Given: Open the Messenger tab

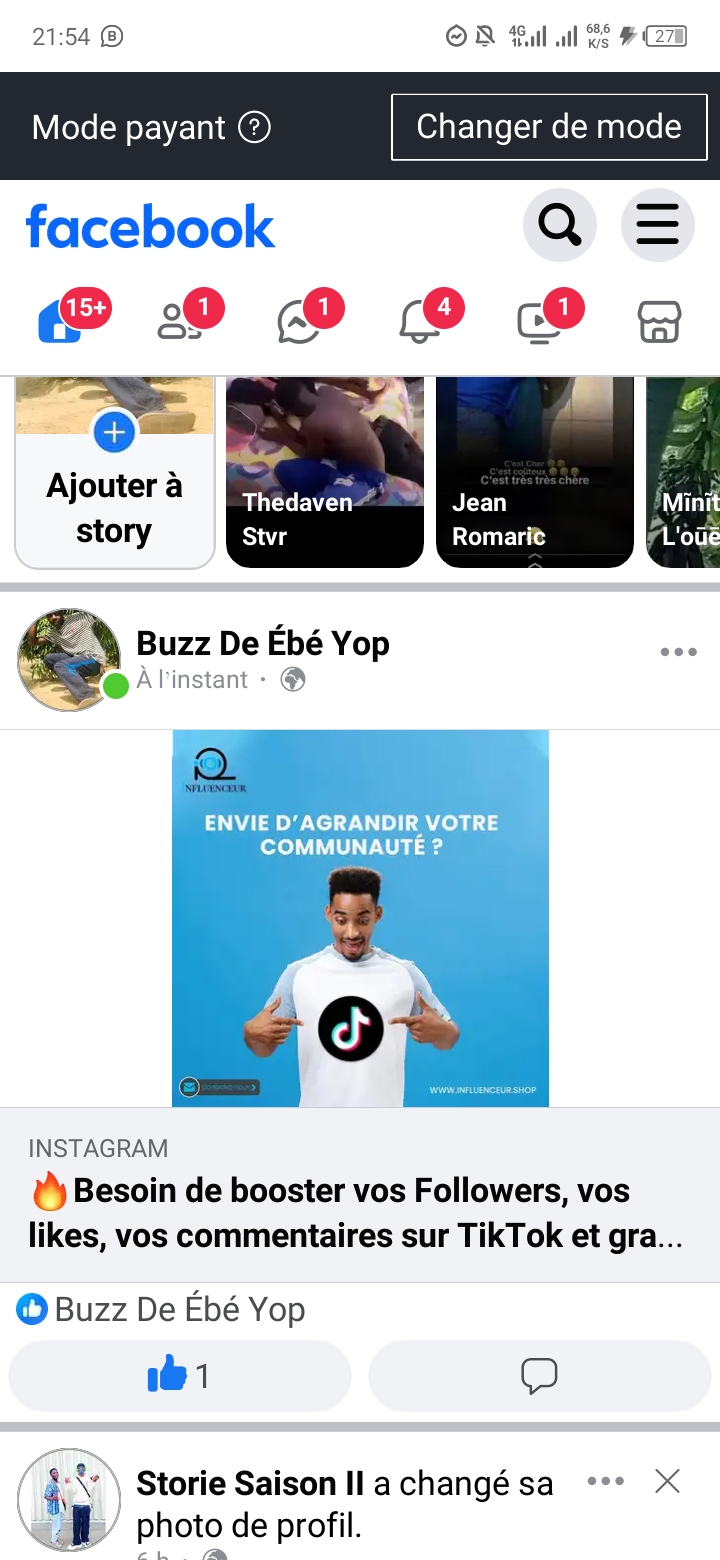Looking at the screenshot, I should tap(299, 322).
